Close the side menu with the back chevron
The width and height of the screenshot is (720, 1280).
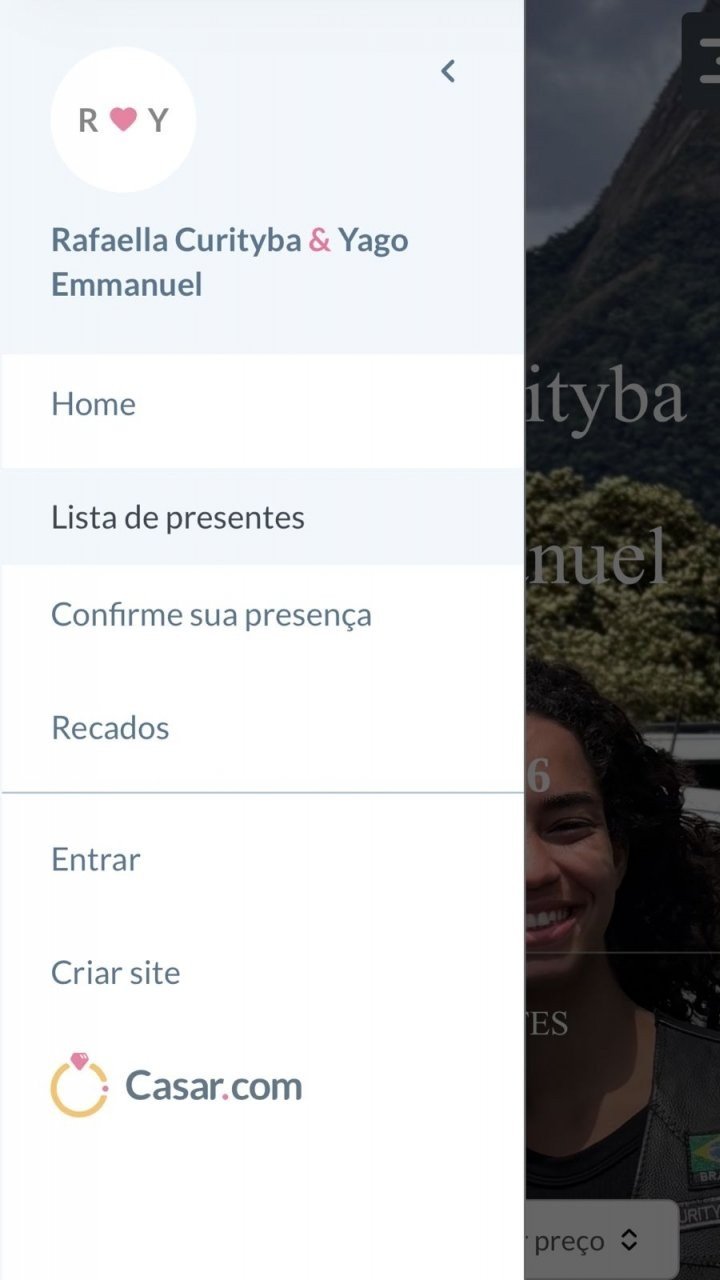pos(448,71)
